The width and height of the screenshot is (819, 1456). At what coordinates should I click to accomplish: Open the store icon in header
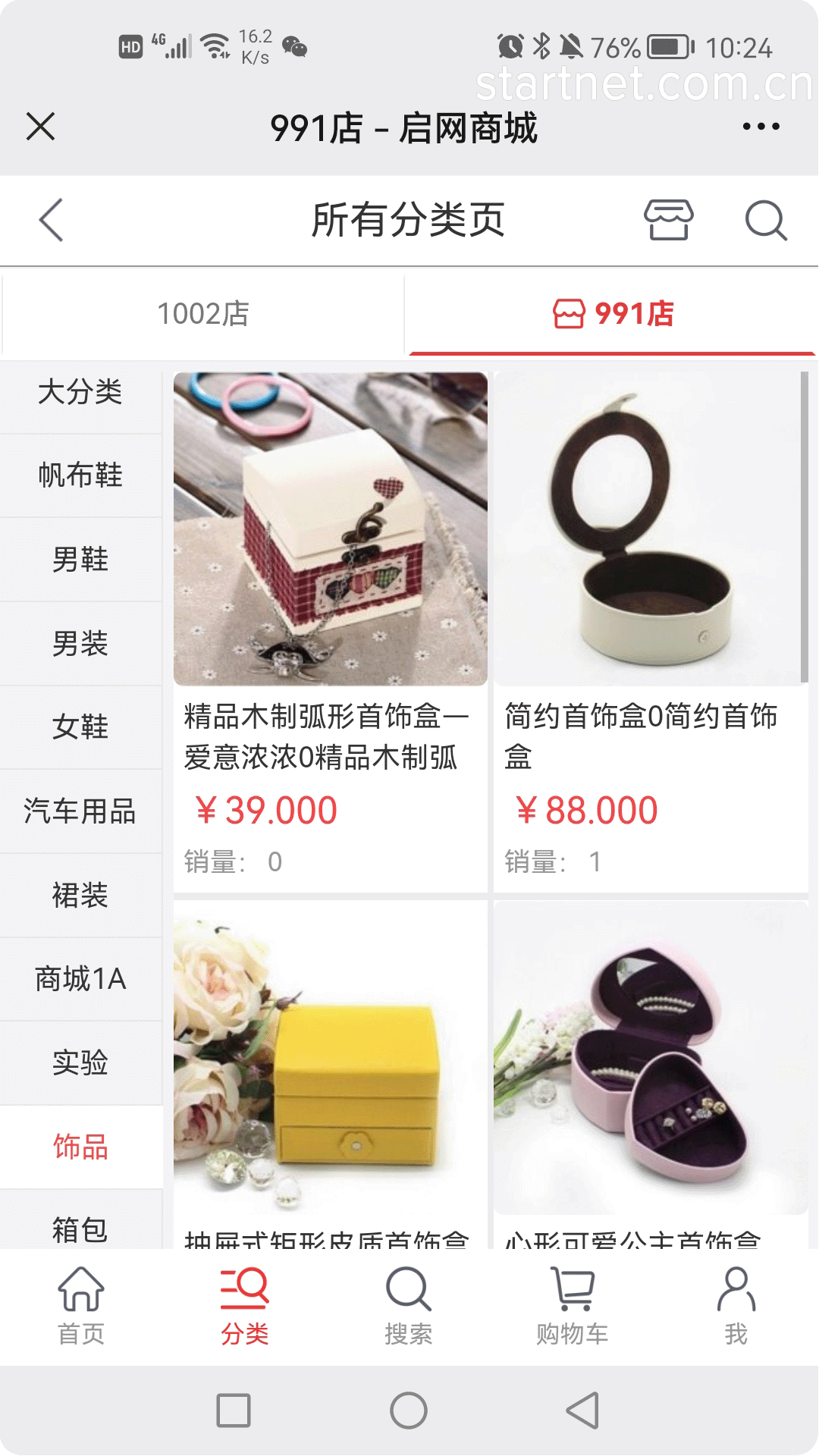(x=668, y=221)
